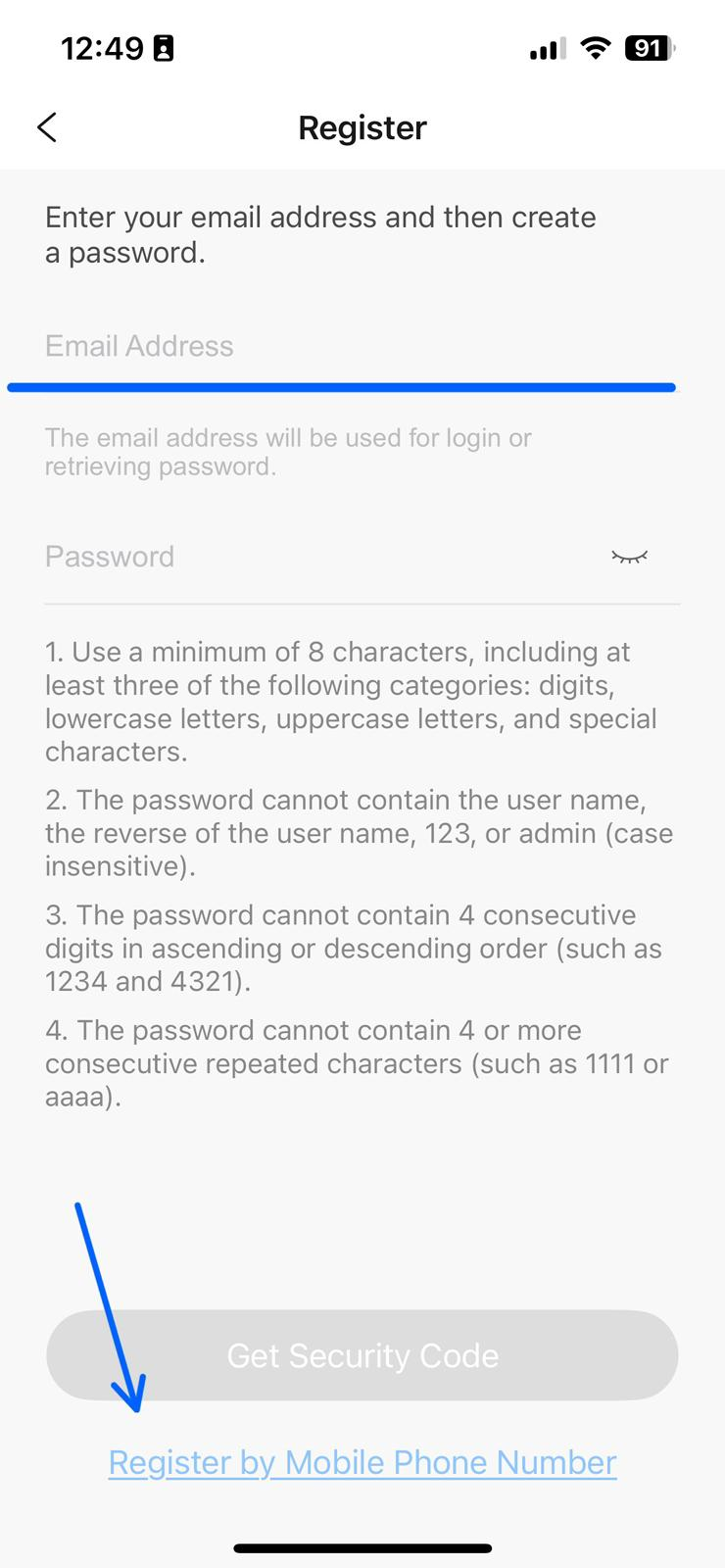Open Register by Mobile Phone Number
This screenshot has height=1568, width=725.
tap(362, 1462)
